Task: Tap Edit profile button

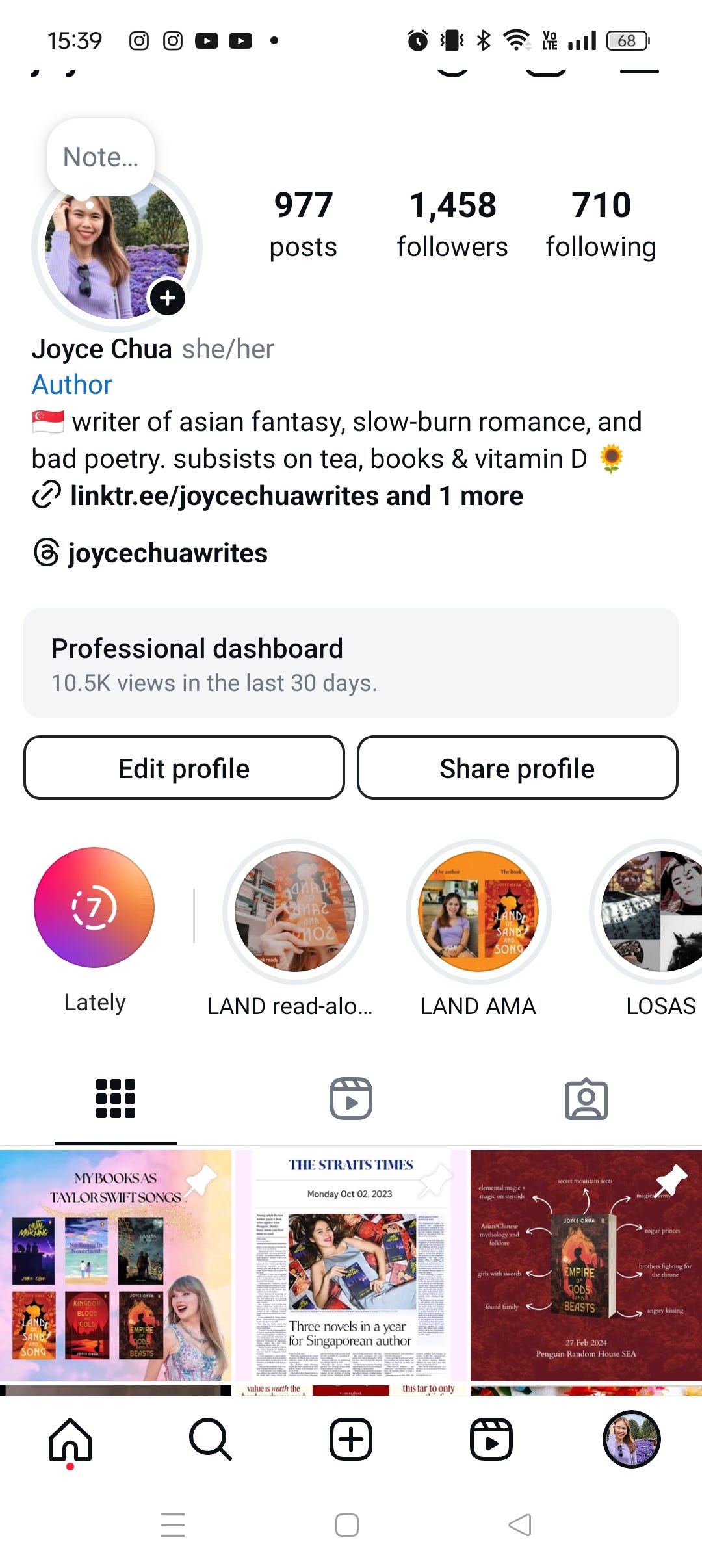Action: pos(184,768)
